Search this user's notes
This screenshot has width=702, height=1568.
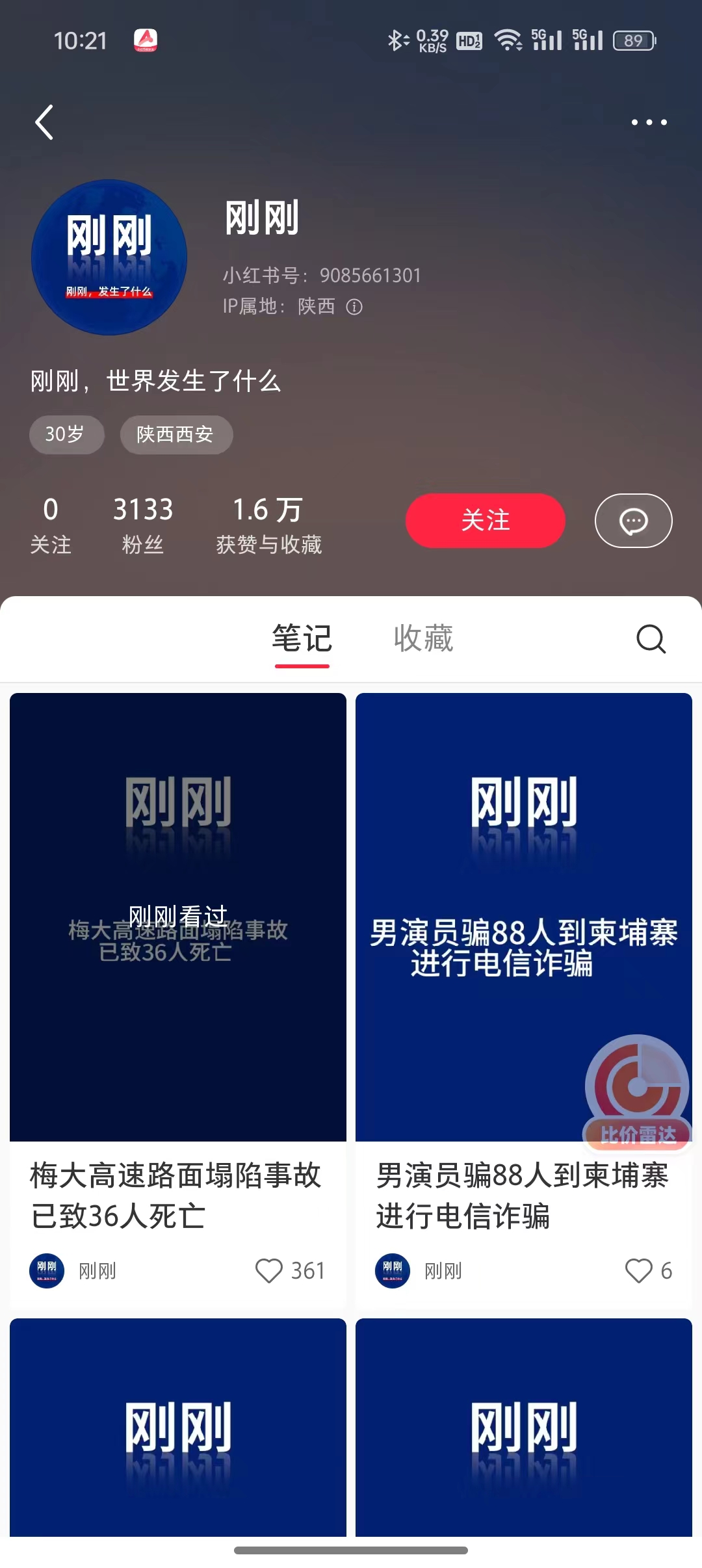coord(651,639)
